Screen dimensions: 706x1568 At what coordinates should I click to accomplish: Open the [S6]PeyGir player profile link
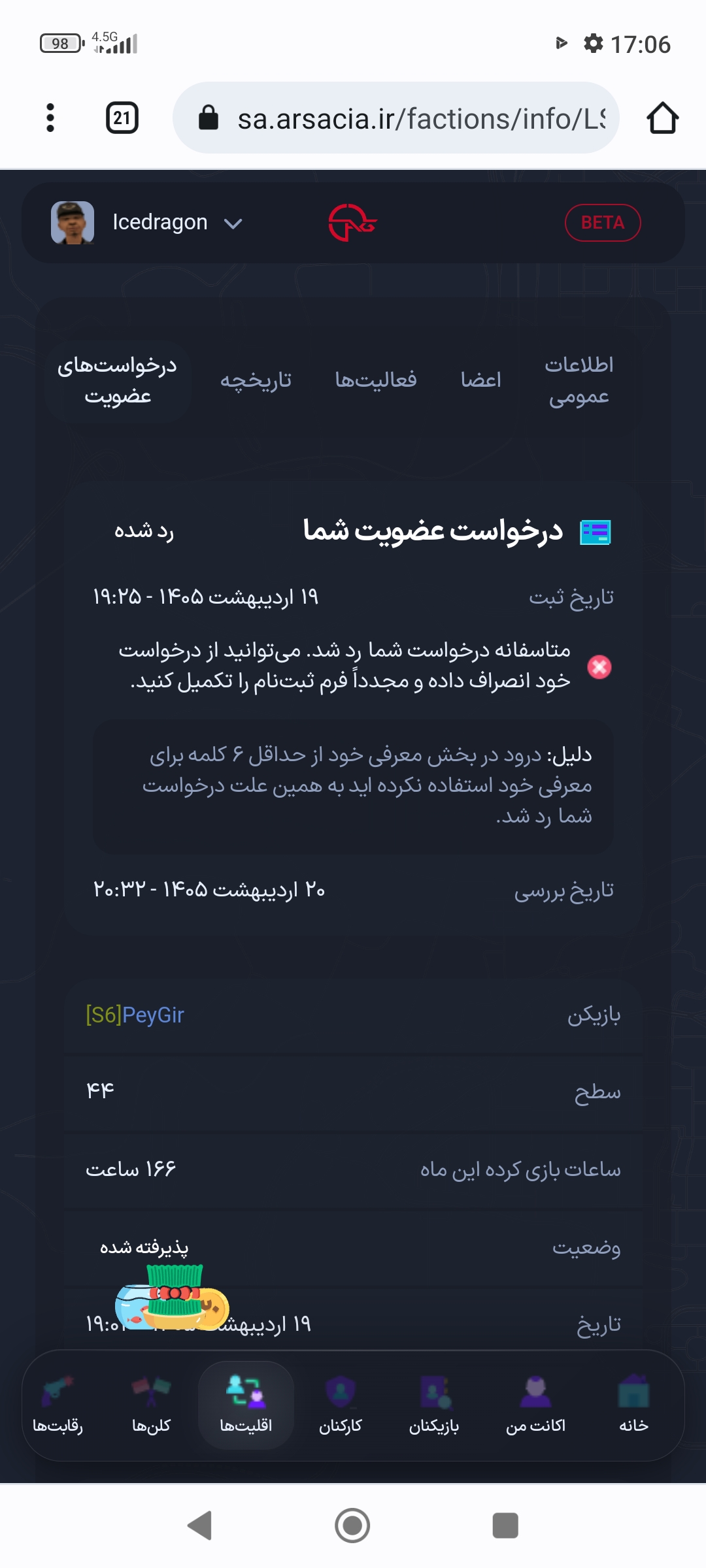pos(135,1015)
